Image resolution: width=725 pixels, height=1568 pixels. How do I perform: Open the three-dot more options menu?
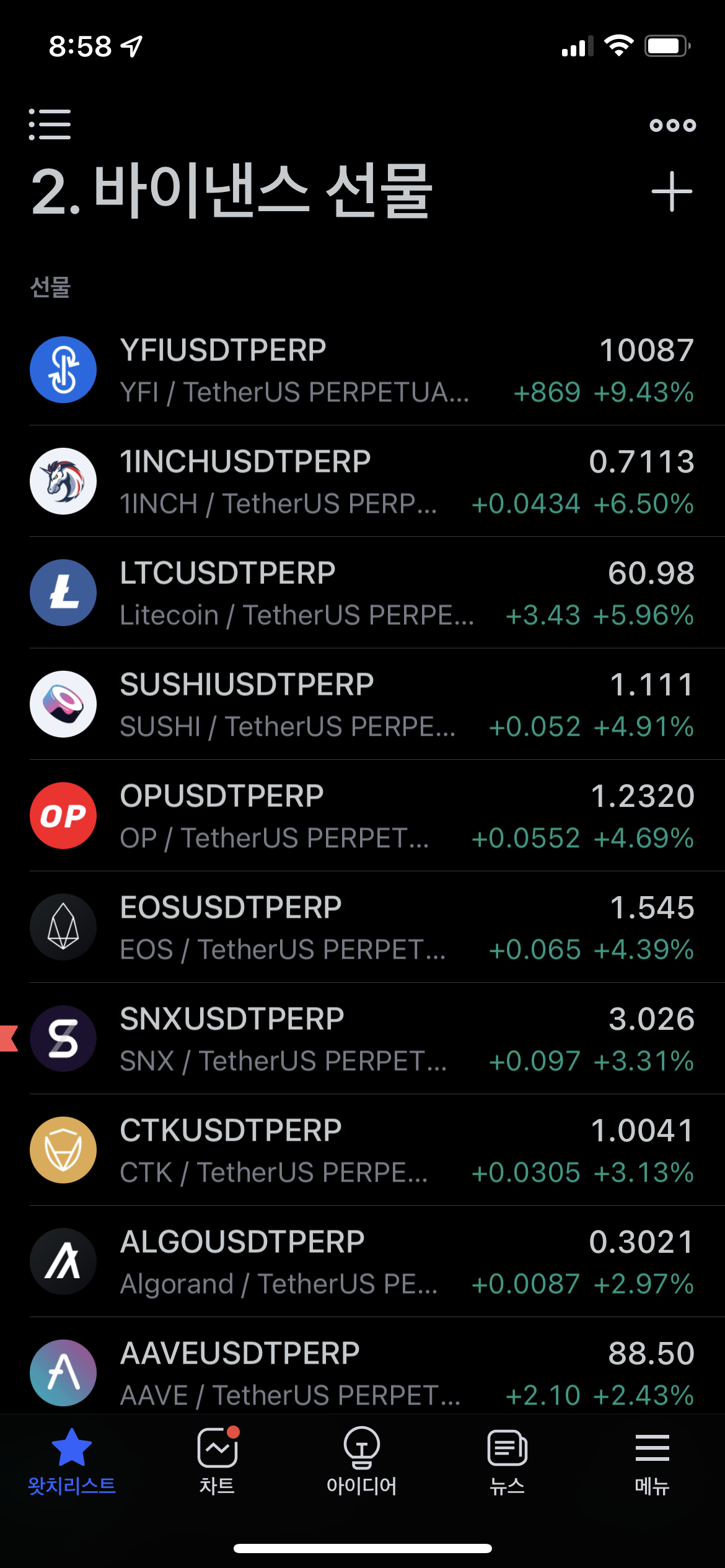pos(672,126)
